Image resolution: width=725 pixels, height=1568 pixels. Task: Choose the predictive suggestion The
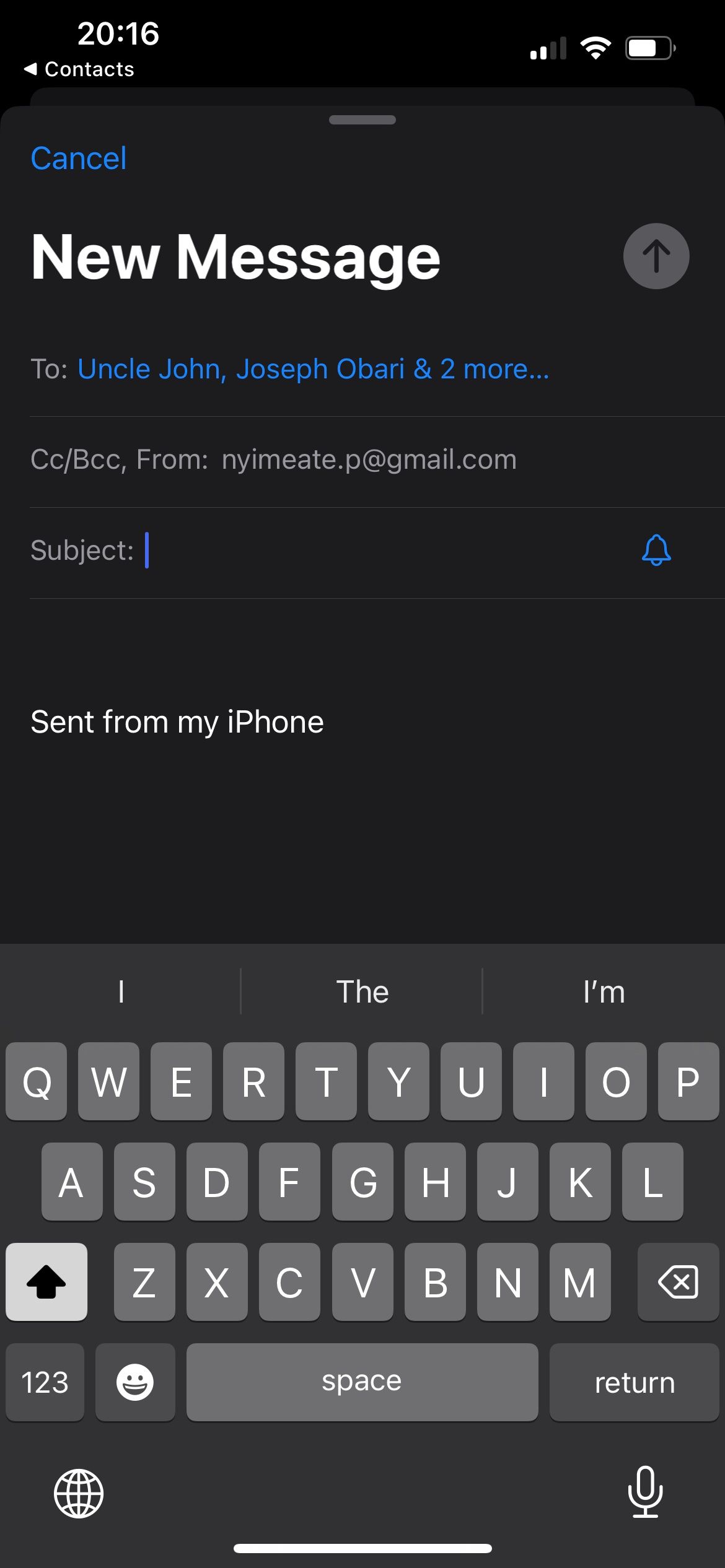tap(362, 991)
